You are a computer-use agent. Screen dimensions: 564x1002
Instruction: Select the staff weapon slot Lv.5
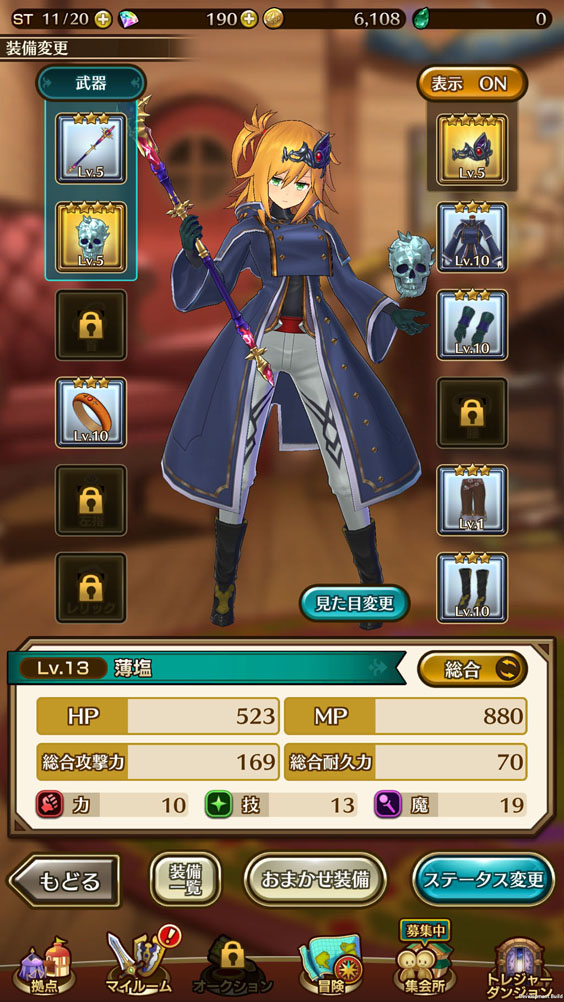click(91, 148)
